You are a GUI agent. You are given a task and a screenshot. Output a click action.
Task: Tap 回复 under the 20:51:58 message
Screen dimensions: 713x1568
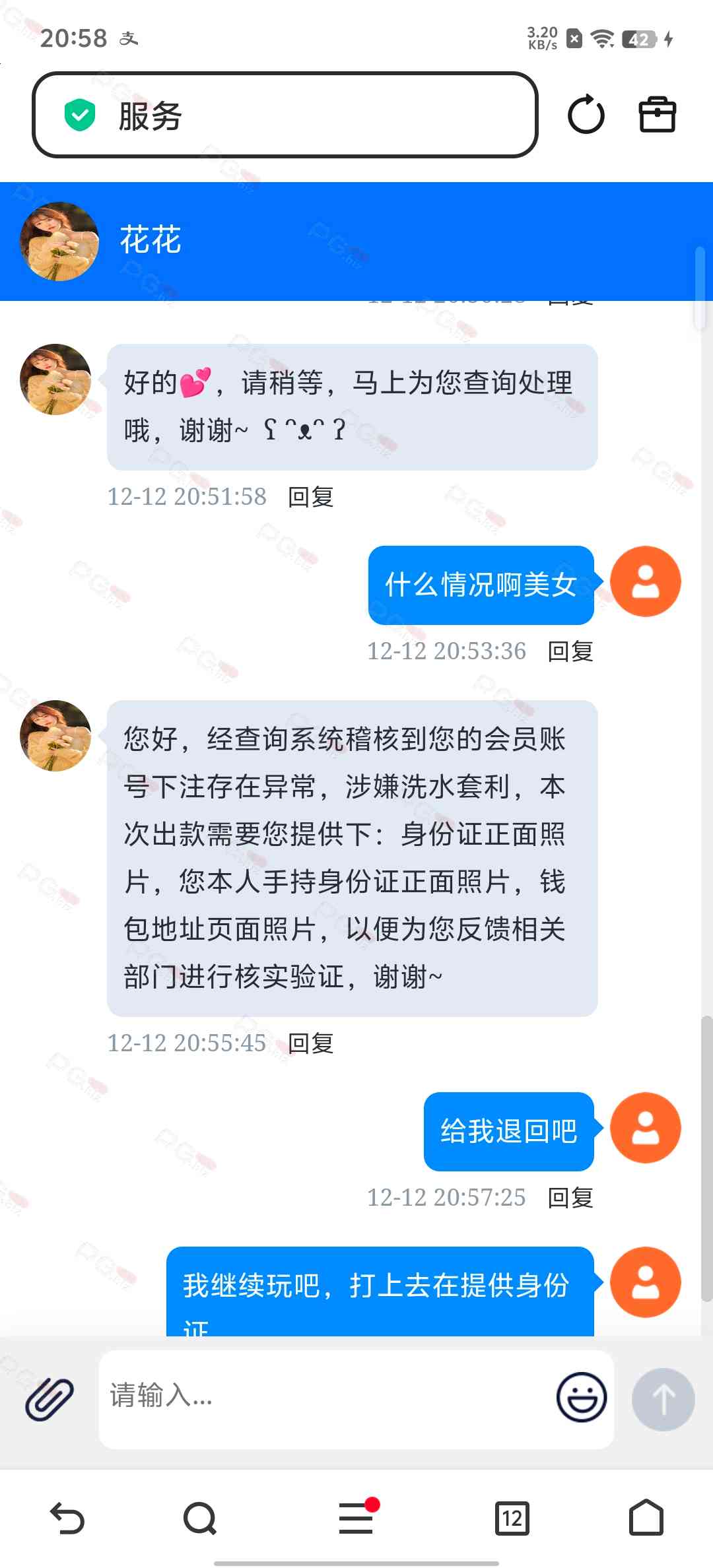[x=311, y=497]
